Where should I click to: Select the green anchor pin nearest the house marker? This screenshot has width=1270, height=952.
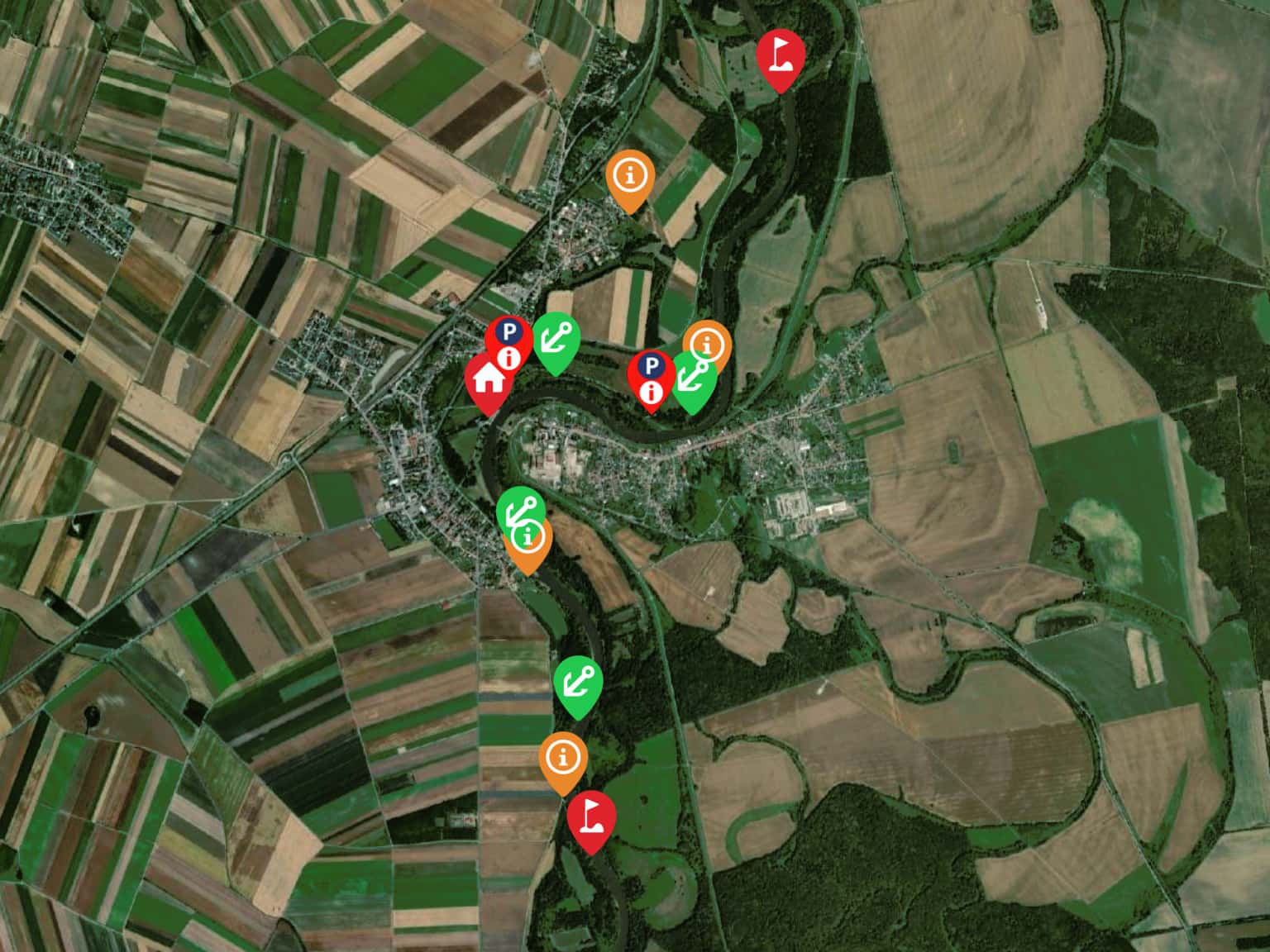coord(556,340)
